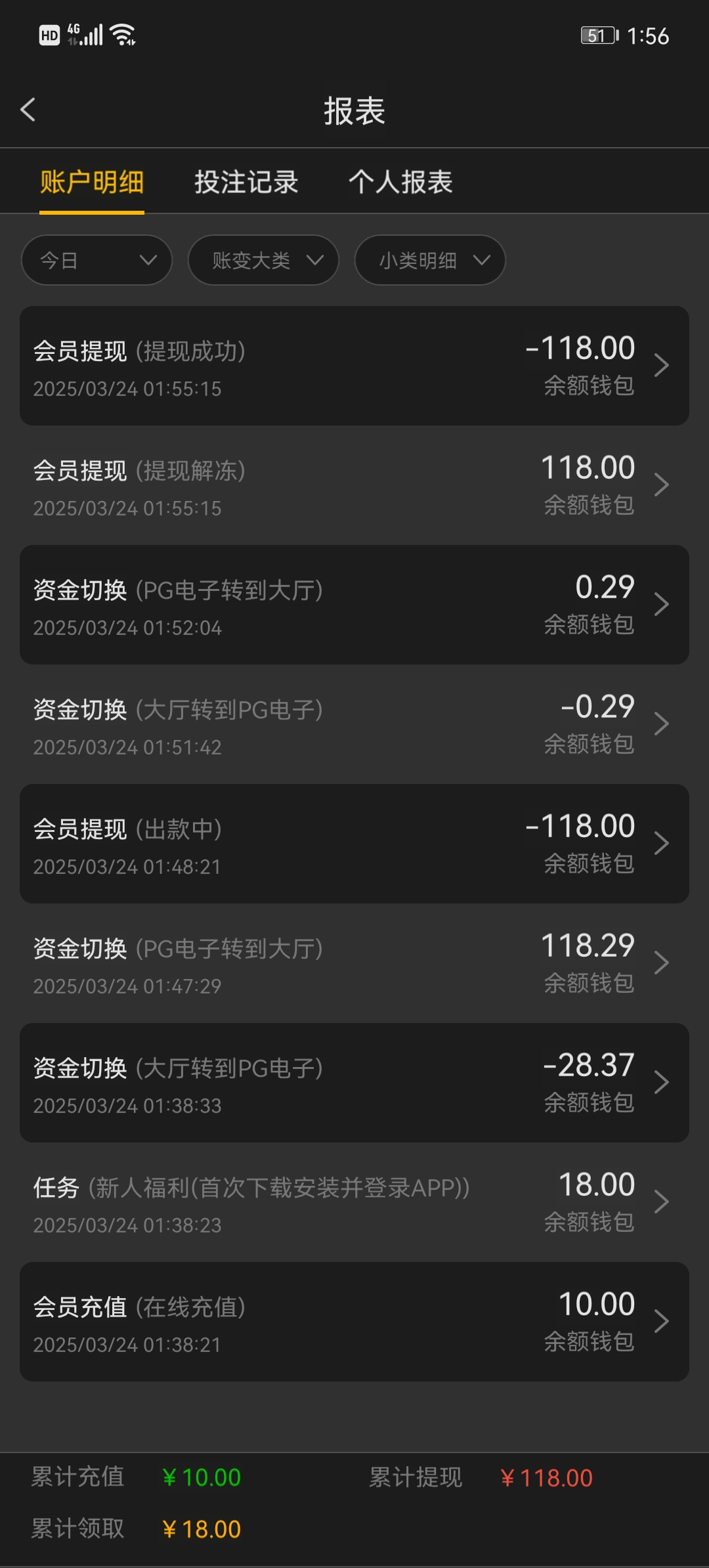Image resolution: width=709 pixels, height=1568 pixels.
Task: Switch to the 个人报表 tab
Action: (400, 182)
